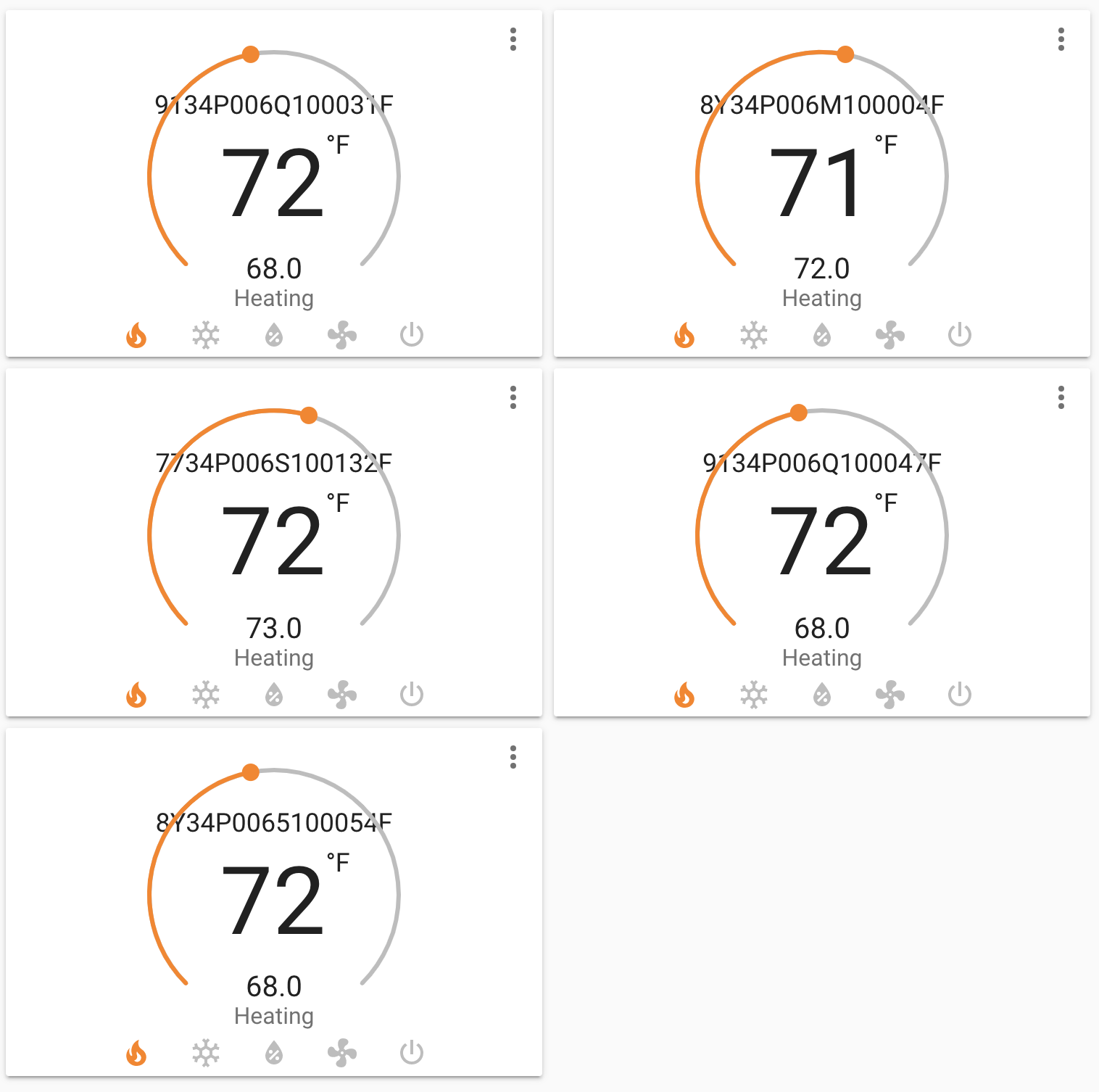Open overflow menu on the 7734P006S100132F card
This screenshot has height=1092, width=1099.
click(x=513, y=397)
